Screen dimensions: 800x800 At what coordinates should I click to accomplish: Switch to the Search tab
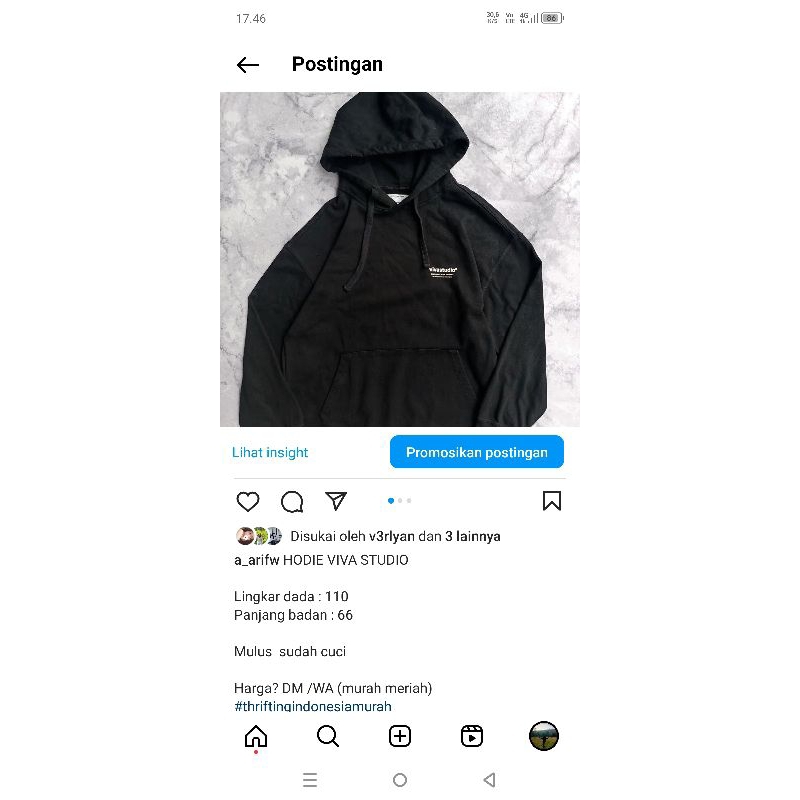click(x=328, y=737)
